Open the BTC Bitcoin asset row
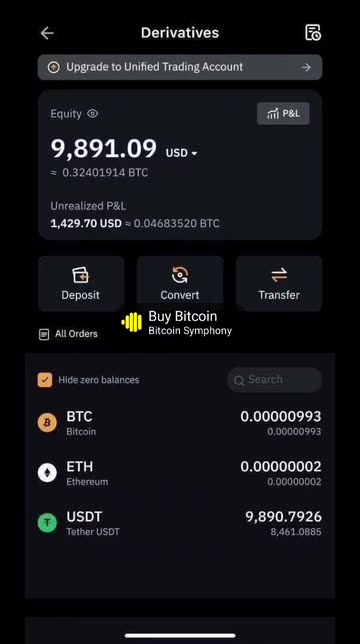Screen dimensions: 360x644 pos(180,423)
